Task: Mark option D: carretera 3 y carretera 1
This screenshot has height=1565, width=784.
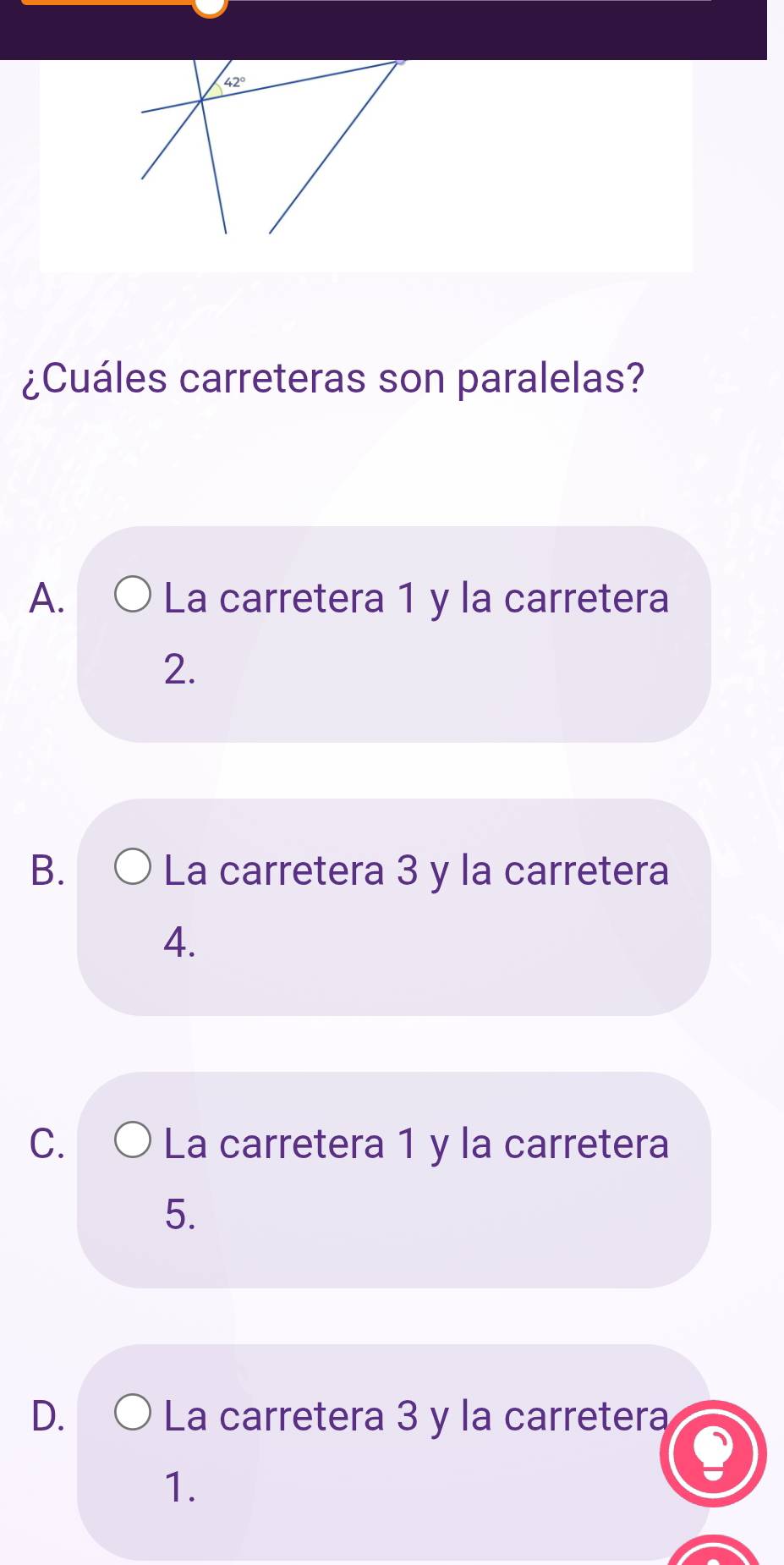Action: tap(134, 1413)
